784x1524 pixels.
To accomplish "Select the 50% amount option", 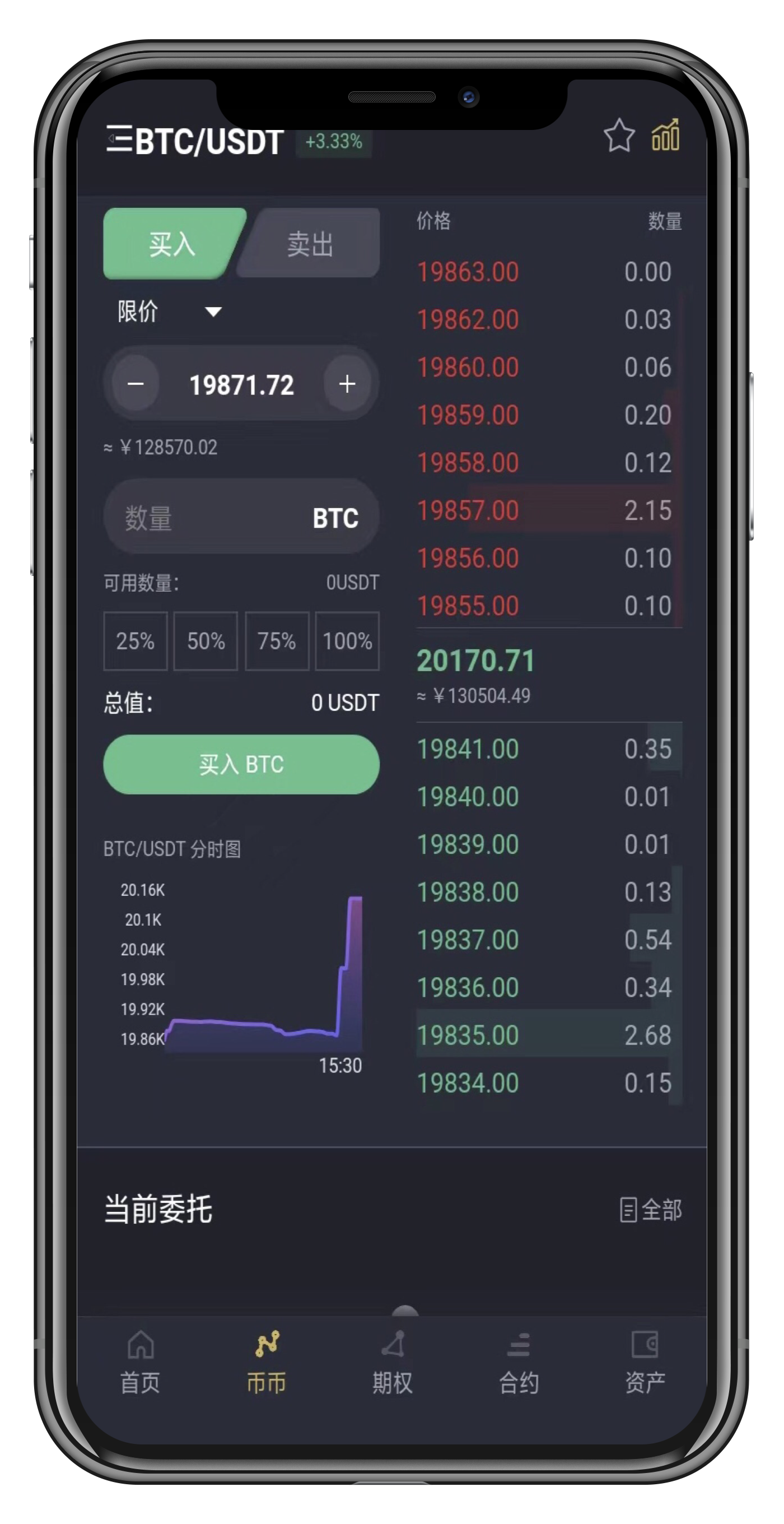I will [206, 641].
